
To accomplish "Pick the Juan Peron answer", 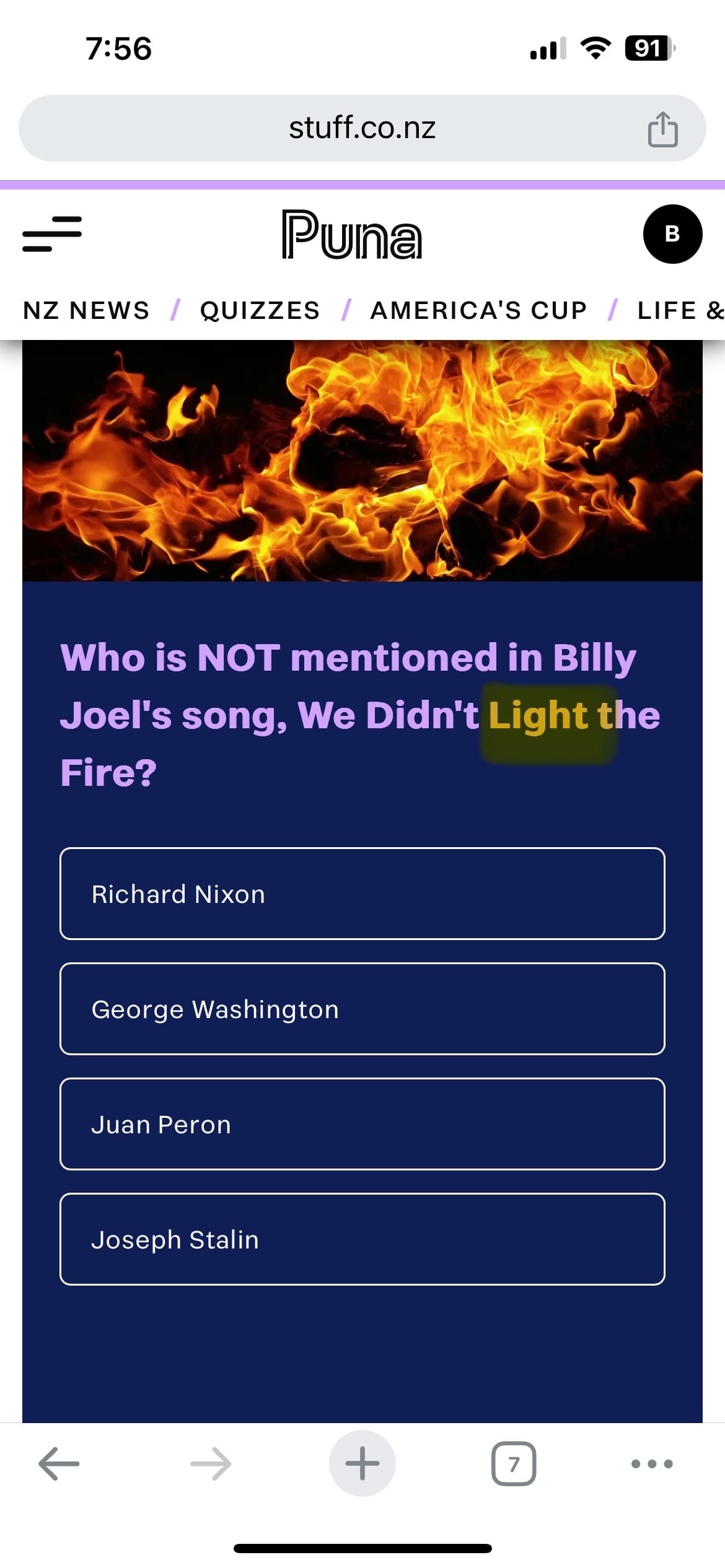I will 362,1124.
